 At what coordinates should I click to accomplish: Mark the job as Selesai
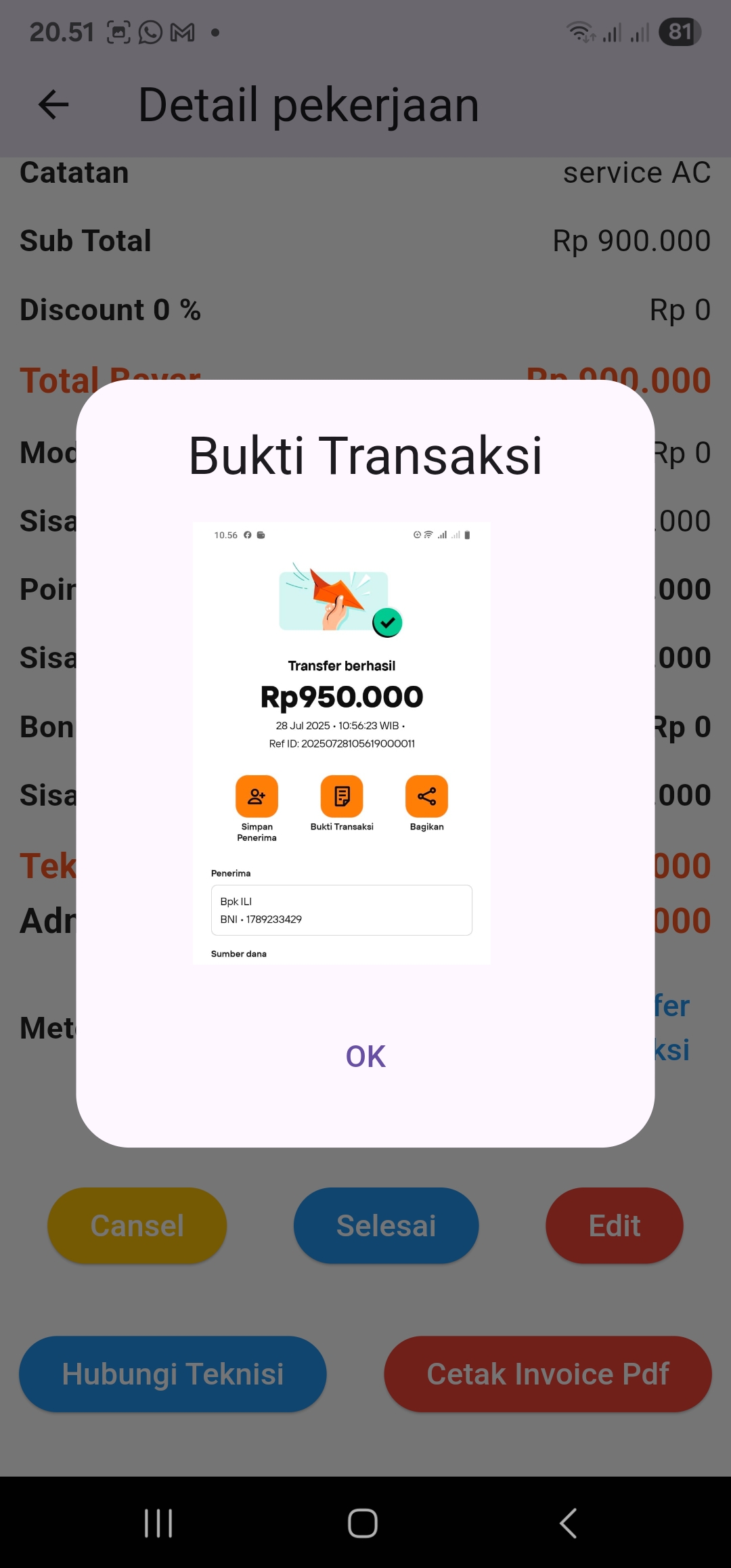386,1225
